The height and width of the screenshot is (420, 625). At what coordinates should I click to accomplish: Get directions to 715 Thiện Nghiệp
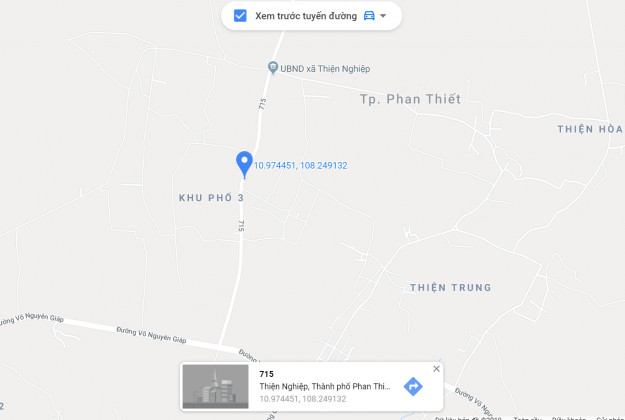pos(413,386)
